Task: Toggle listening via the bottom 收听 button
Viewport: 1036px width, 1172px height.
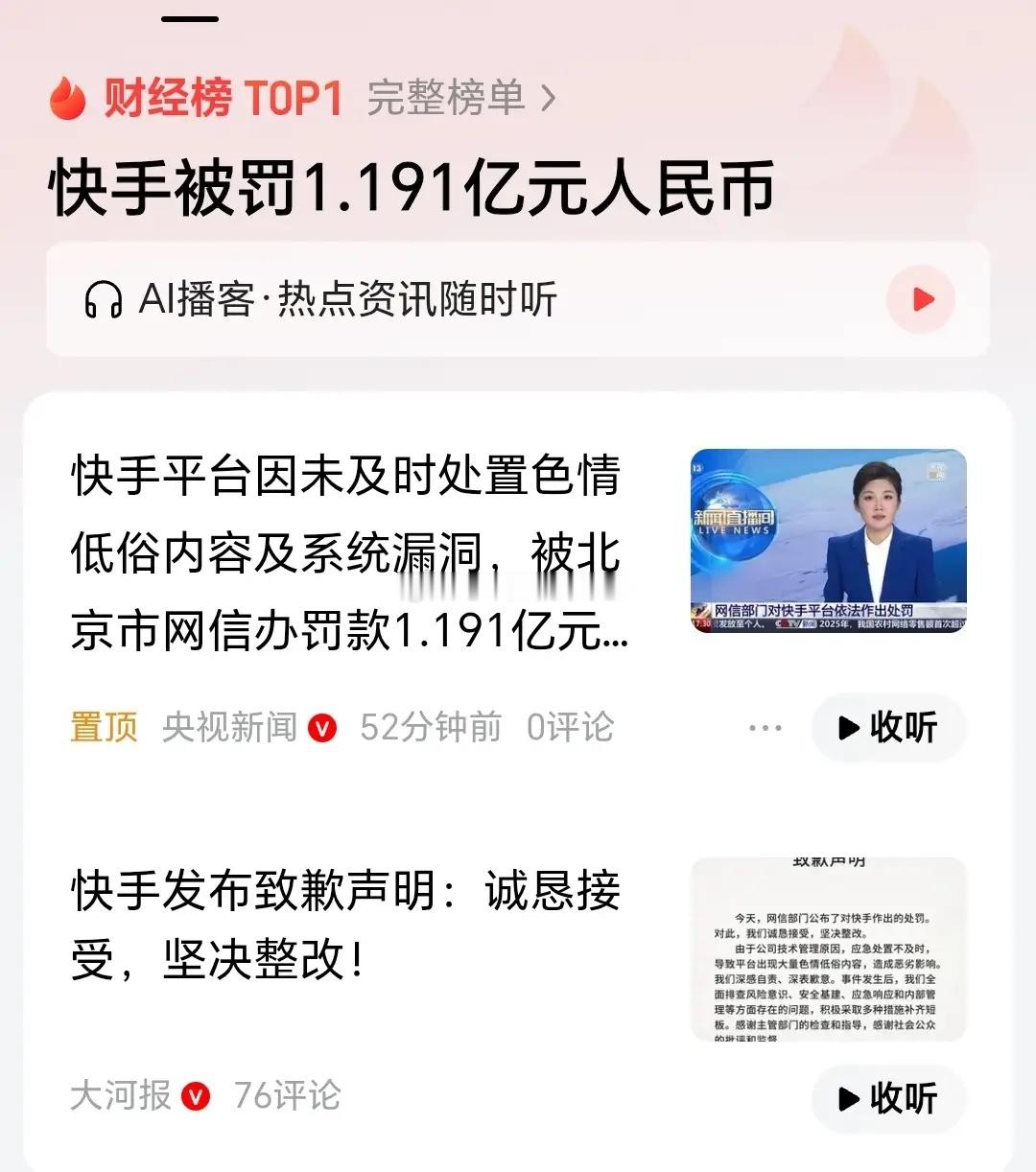Action: 887,1100
